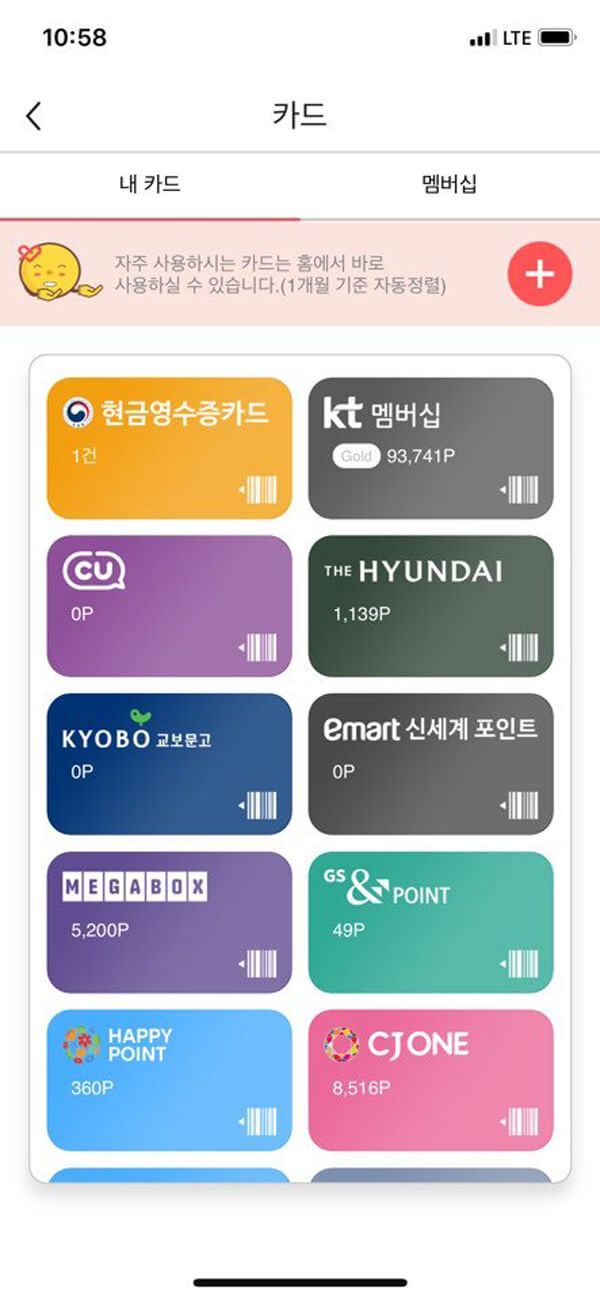Switch to the 멤버십 tab
This screenshot has width=600, height=1300.
[x=449, y=184]
